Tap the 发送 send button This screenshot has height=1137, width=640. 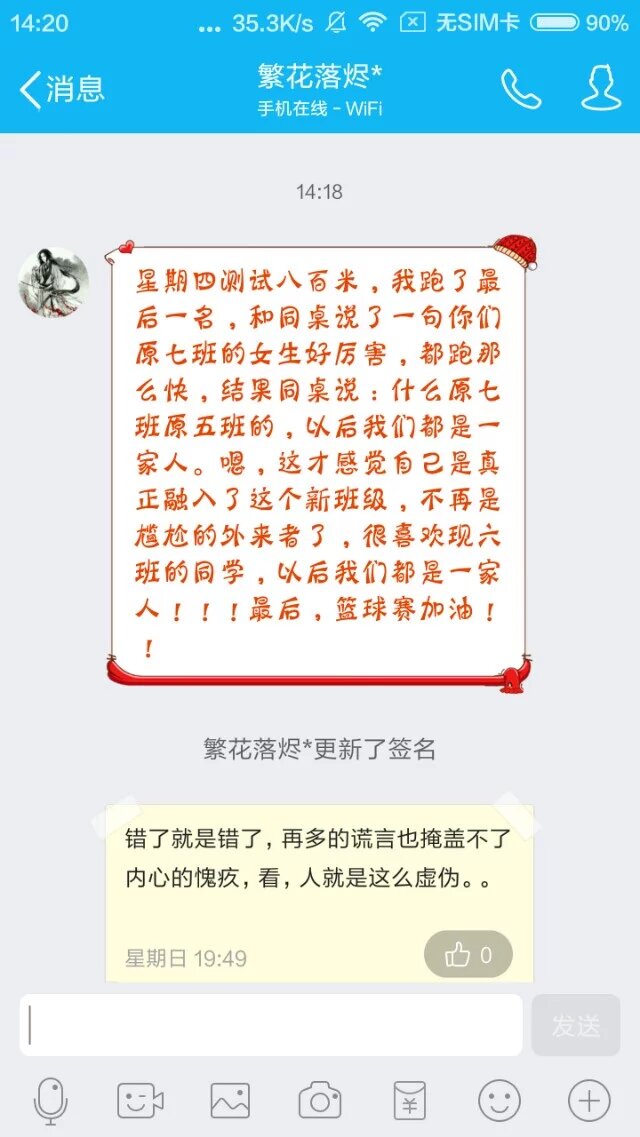[576, 1025]
